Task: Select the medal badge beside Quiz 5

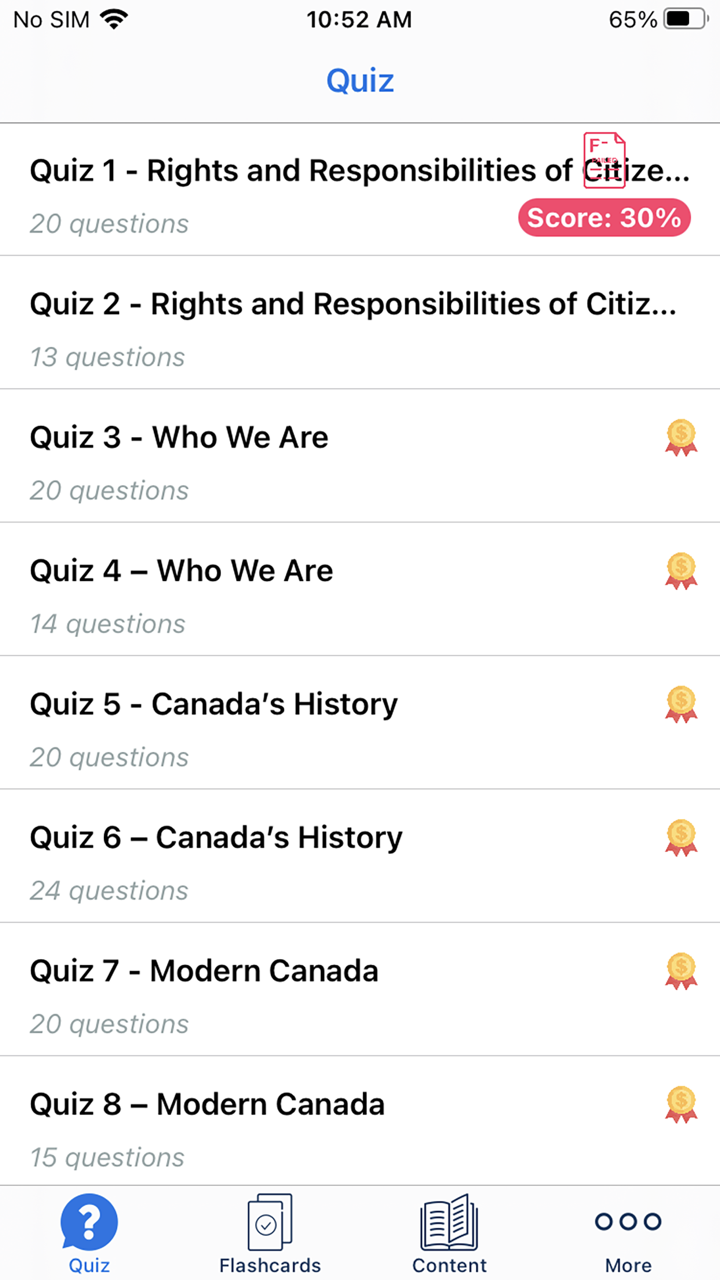Action: tap(681, 704)
